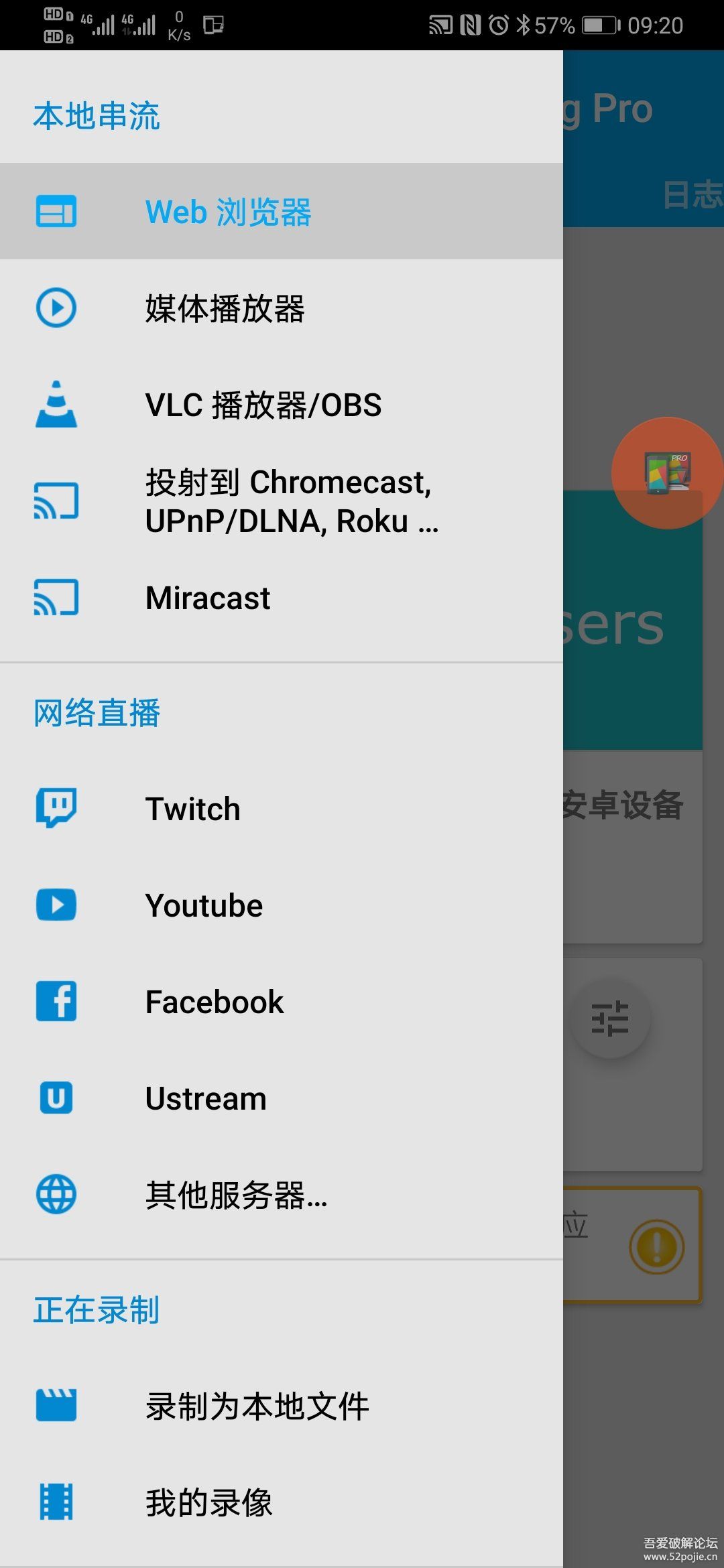724x1568 pixels.
Task: Open 我的录像 recordings
Action: [282, 1502]
